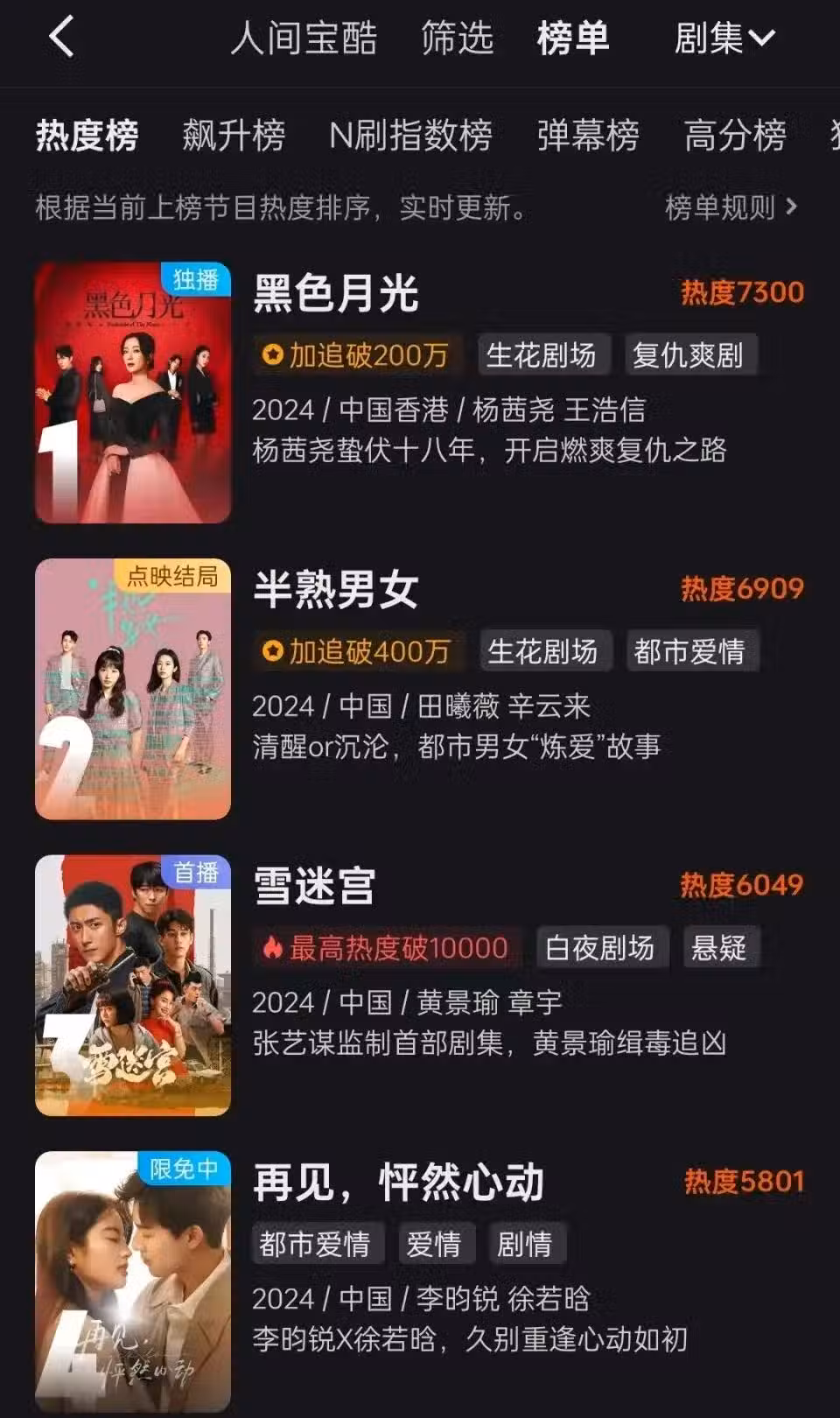Open the drama 雪迷宫
Image resolution: width=840 pixels, height=1418 pixels.
coord(315,886)
